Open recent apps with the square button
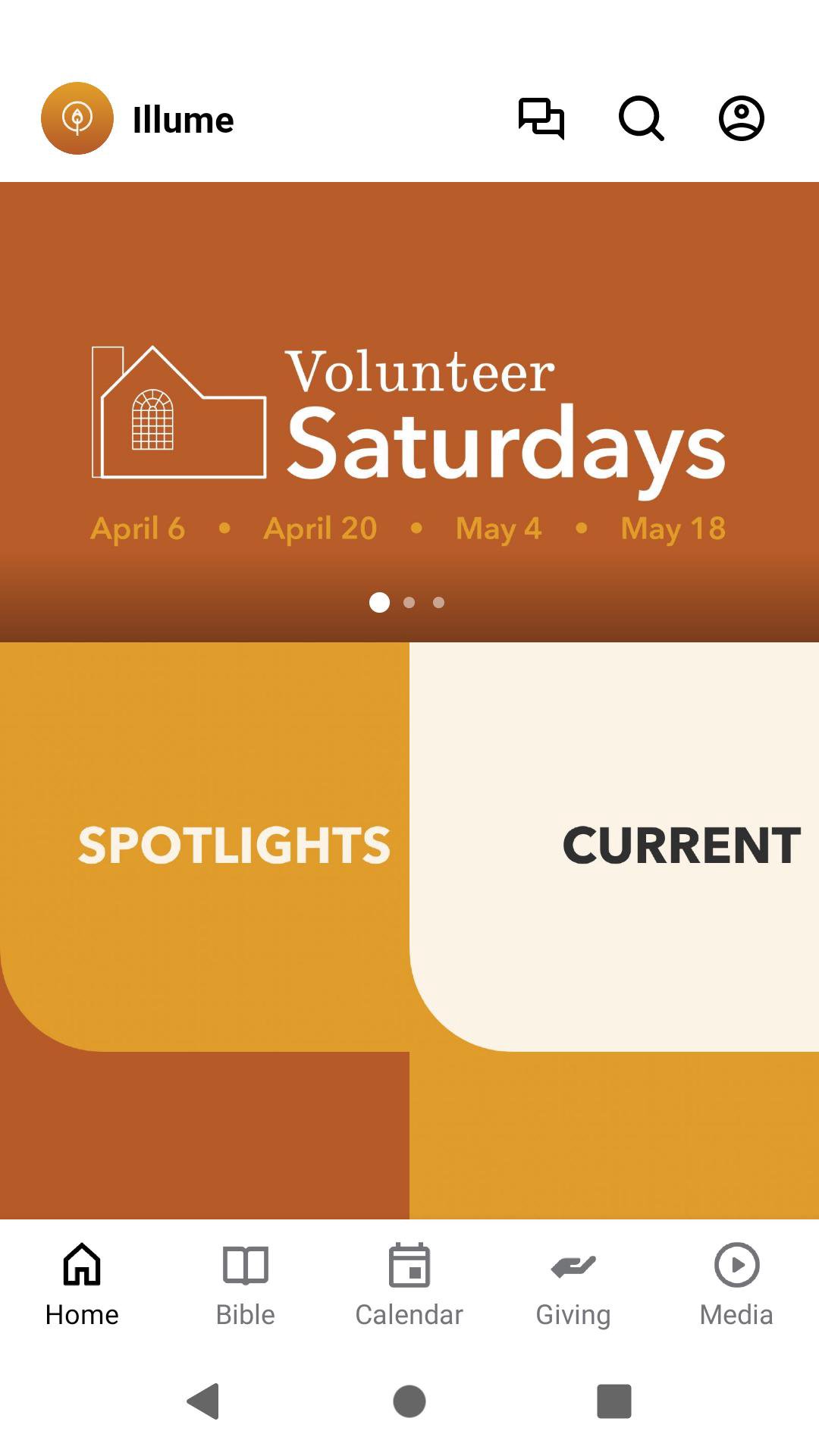Image resolution: width=819 pixels, height=1456 pixels. (614, 1401)
